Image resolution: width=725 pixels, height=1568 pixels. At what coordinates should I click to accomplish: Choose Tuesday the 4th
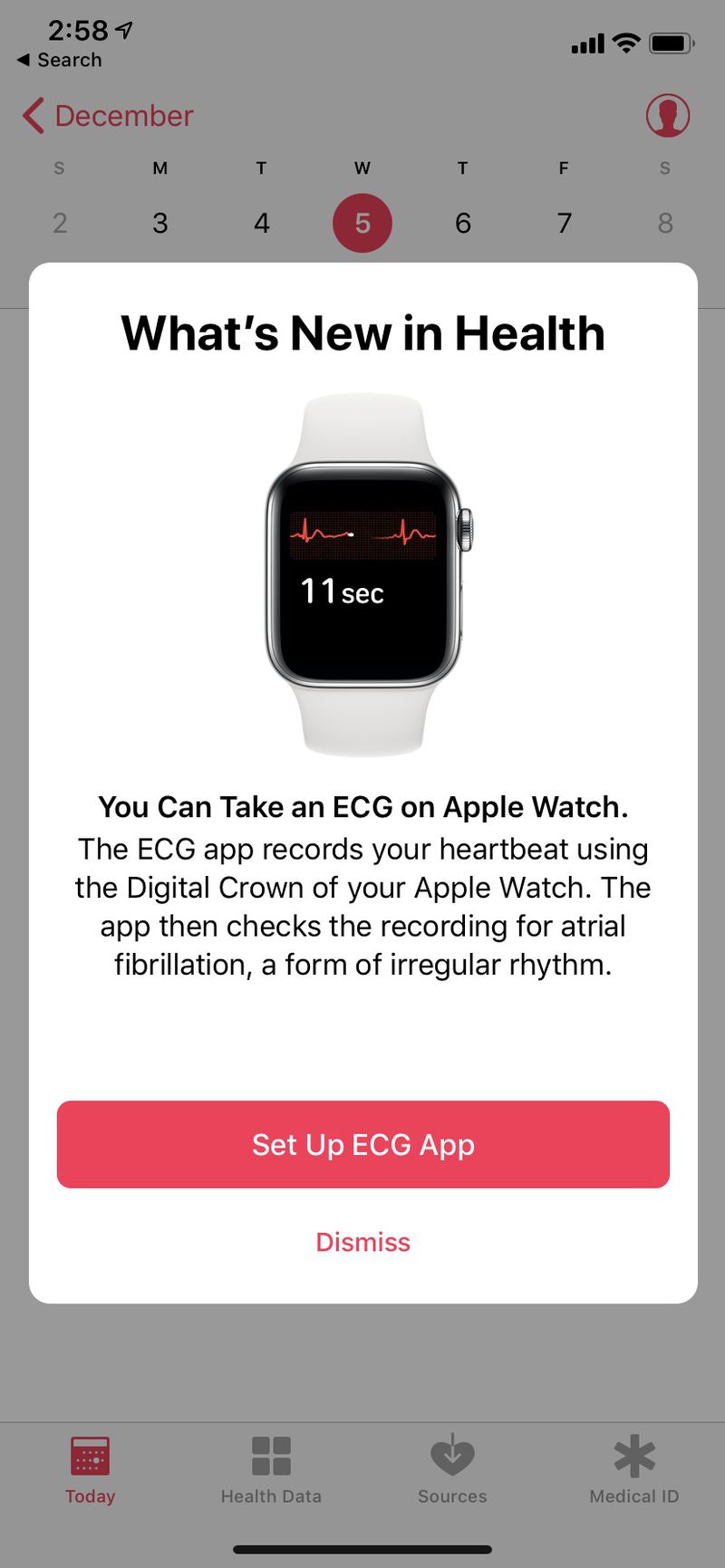click(261, 223)
